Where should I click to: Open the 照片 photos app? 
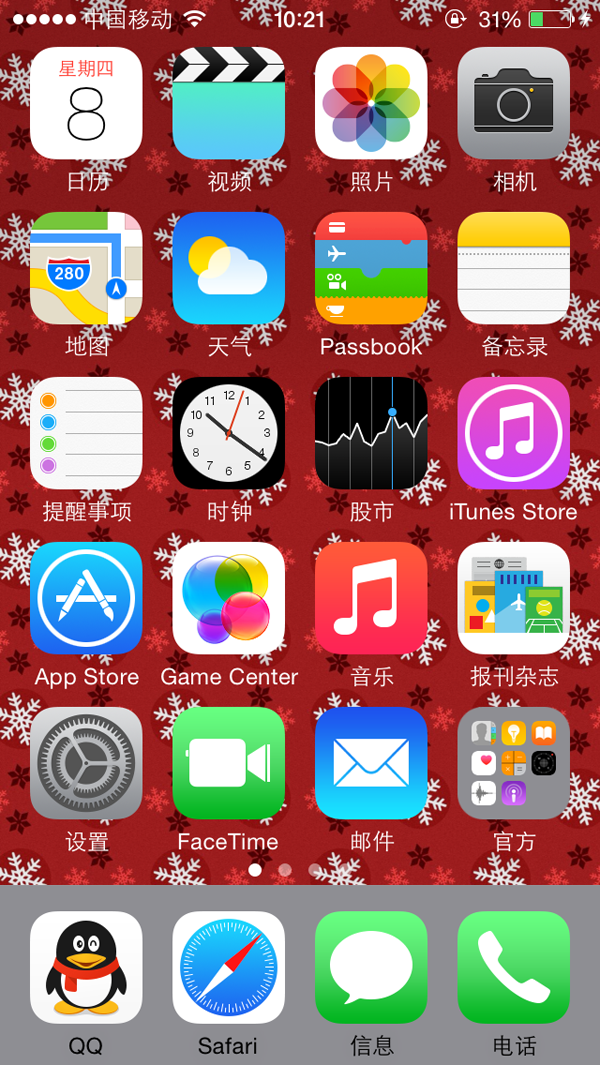[x=371, y=103]
